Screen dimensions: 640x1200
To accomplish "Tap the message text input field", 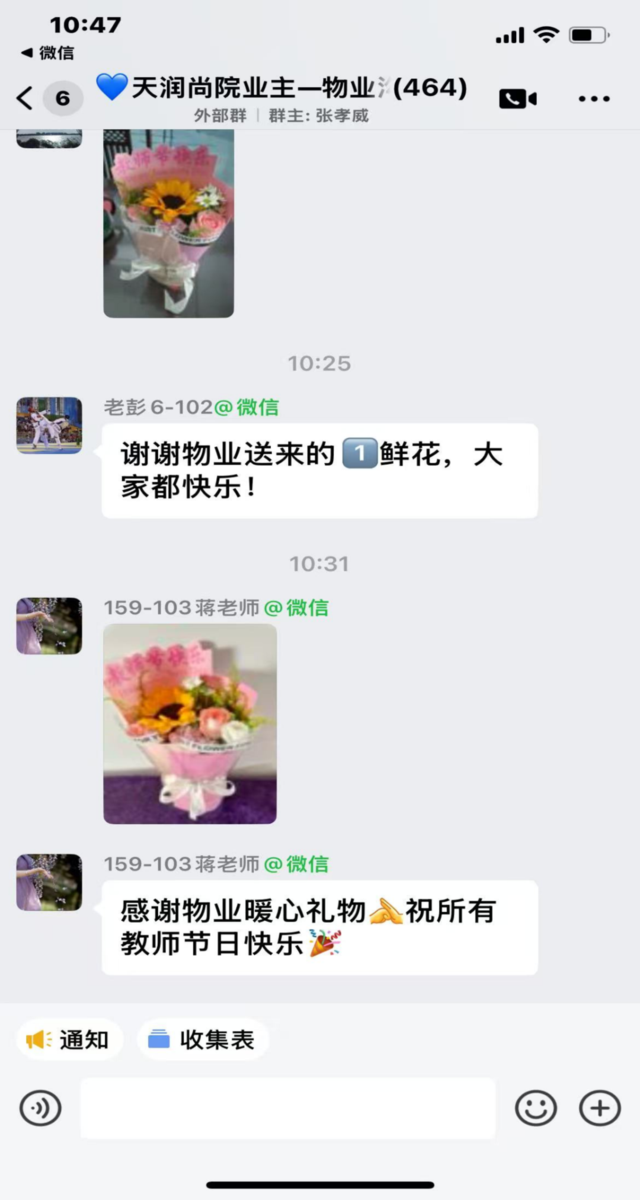I will pos(288,1108).
